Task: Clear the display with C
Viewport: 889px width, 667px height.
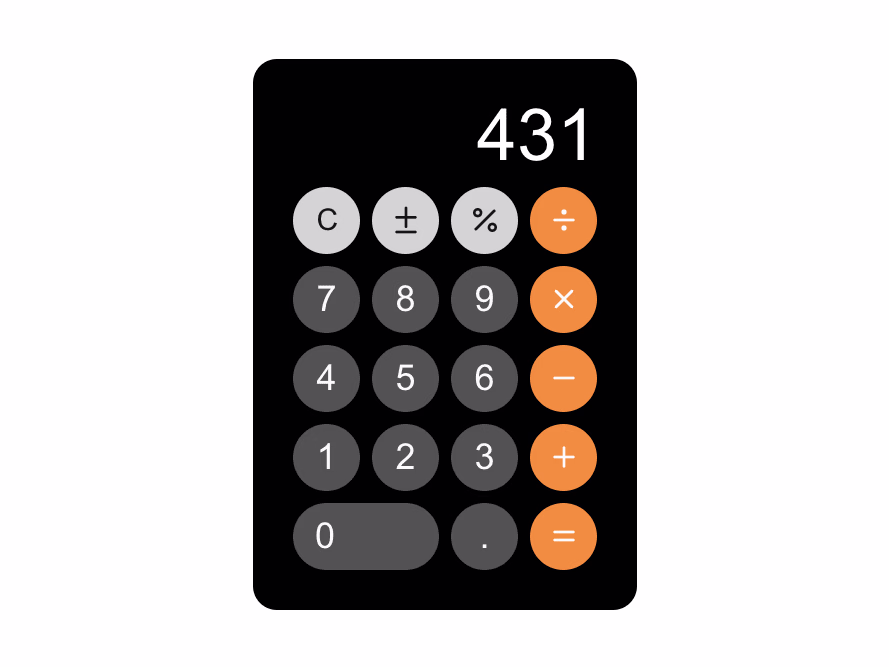Action: [x=326, y=220]
